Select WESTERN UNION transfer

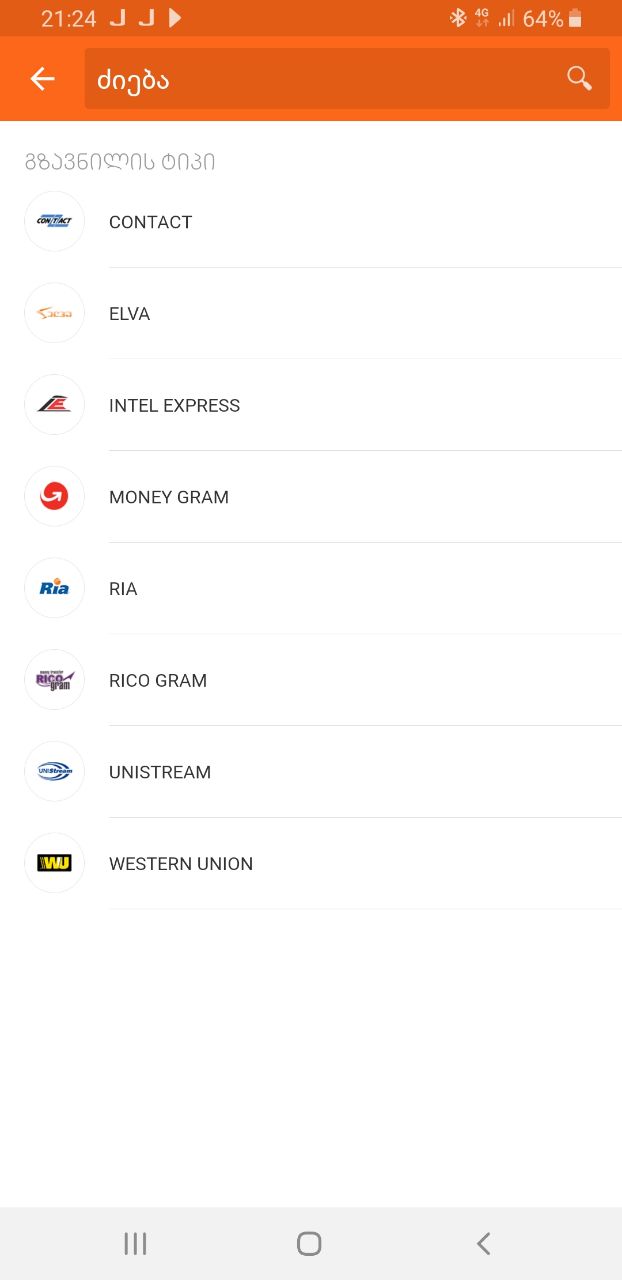(x=311, y=864)
